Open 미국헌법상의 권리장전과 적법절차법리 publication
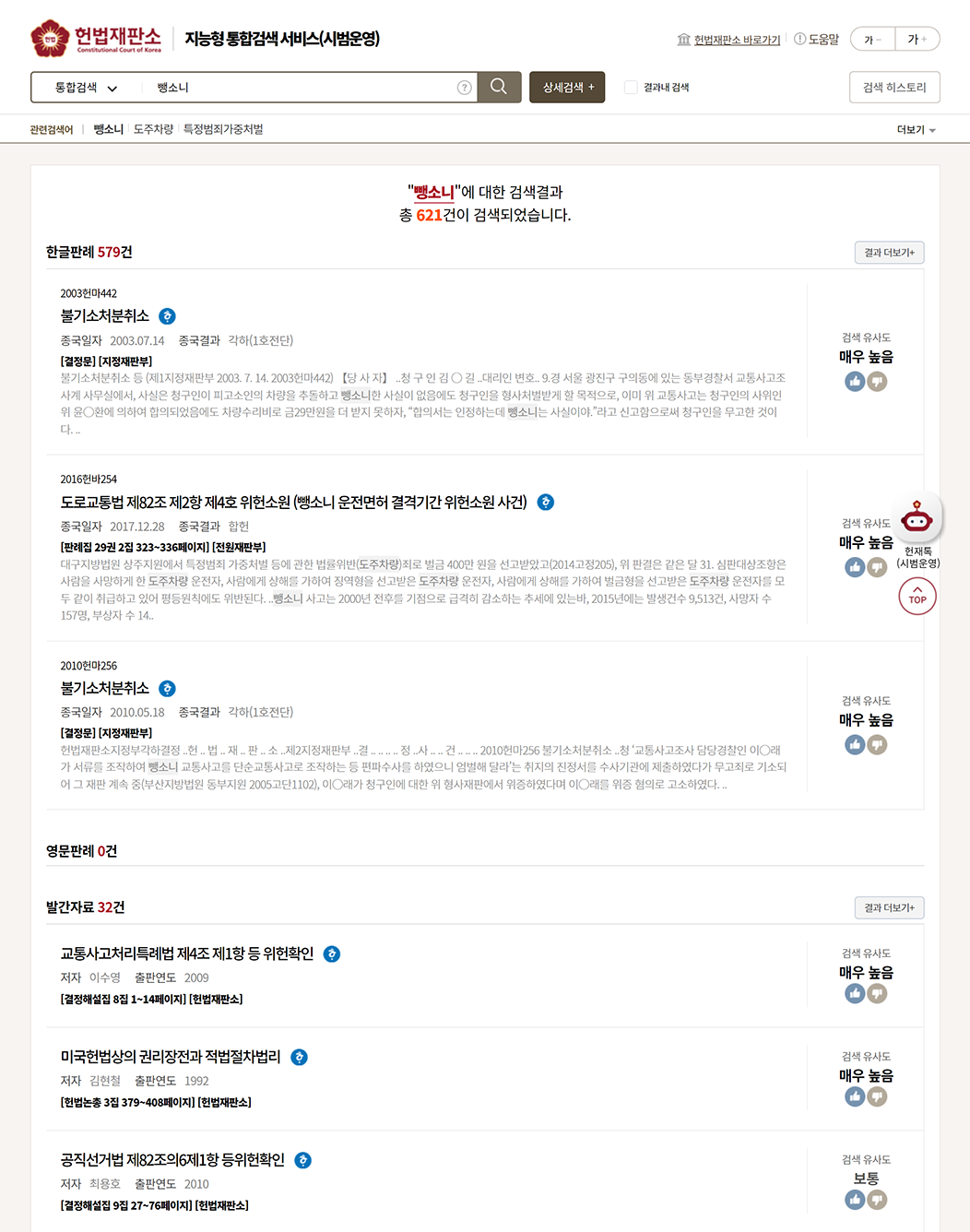 tap(171, 1057)
